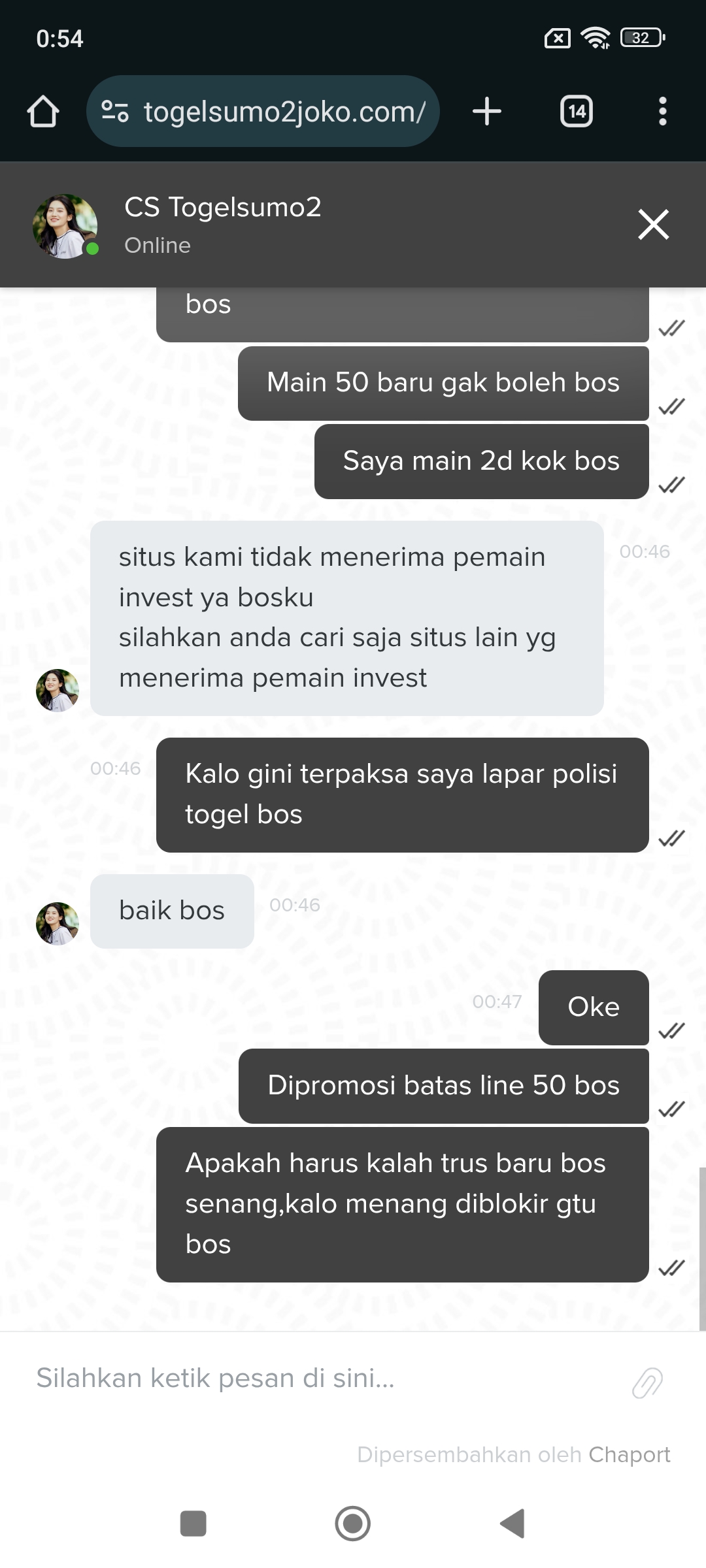Close the CS Togelsumo2 chat window
This screenshot has height=1568, width=706.
coord(653,225)
